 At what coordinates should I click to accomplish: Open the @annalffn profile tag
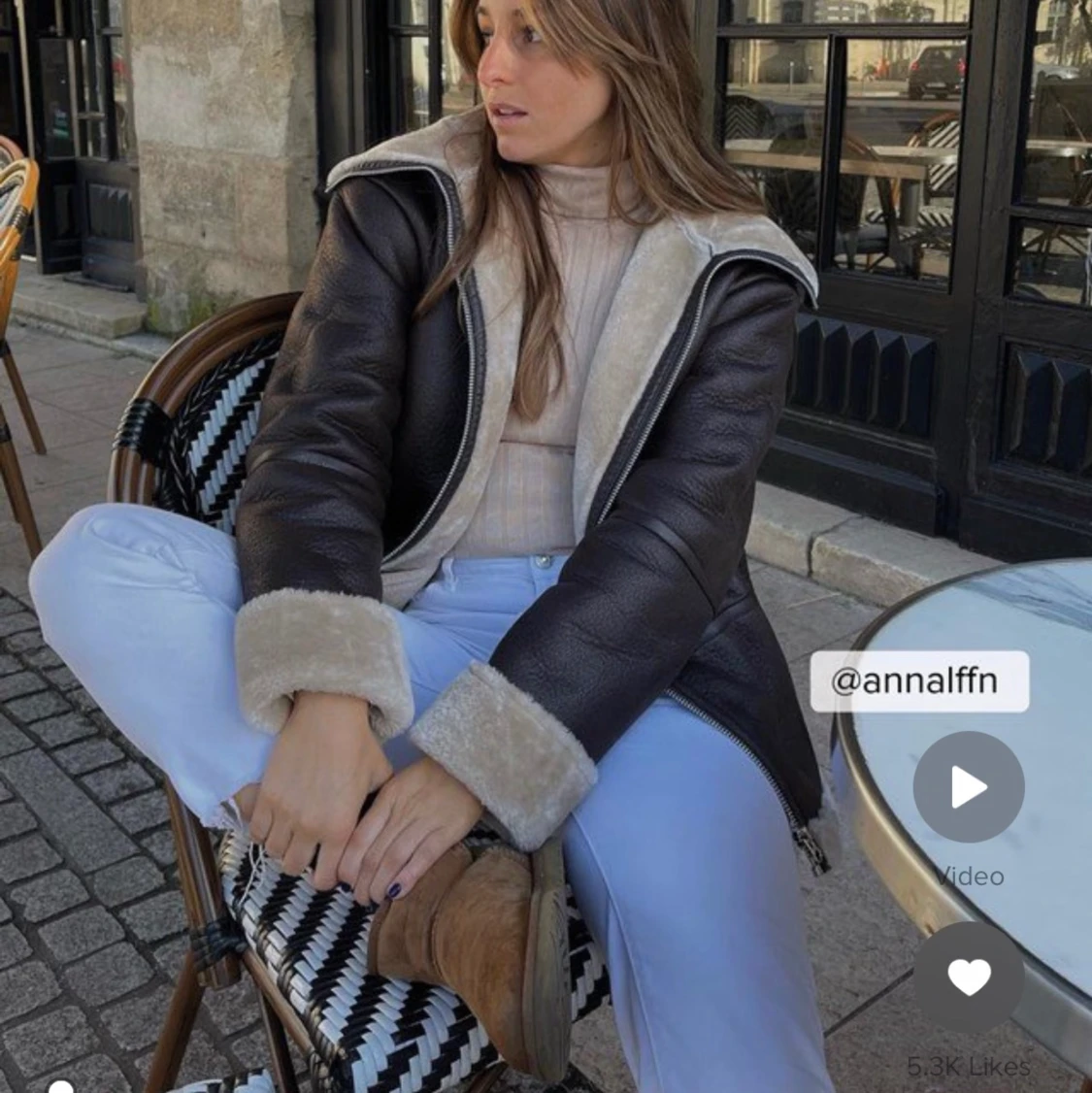coord(918,681)
